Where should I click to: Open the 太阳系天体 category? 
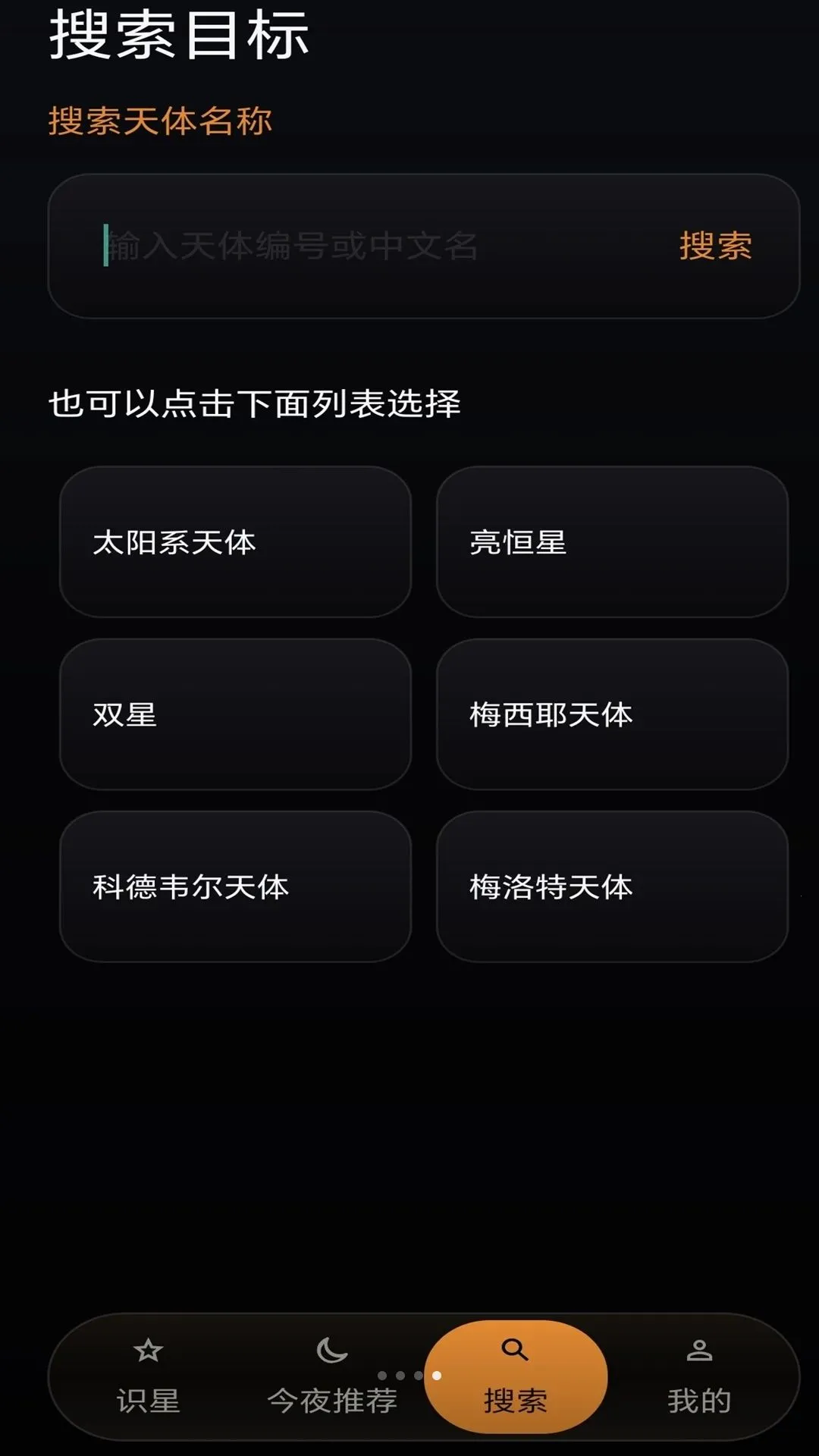[235, 541]
